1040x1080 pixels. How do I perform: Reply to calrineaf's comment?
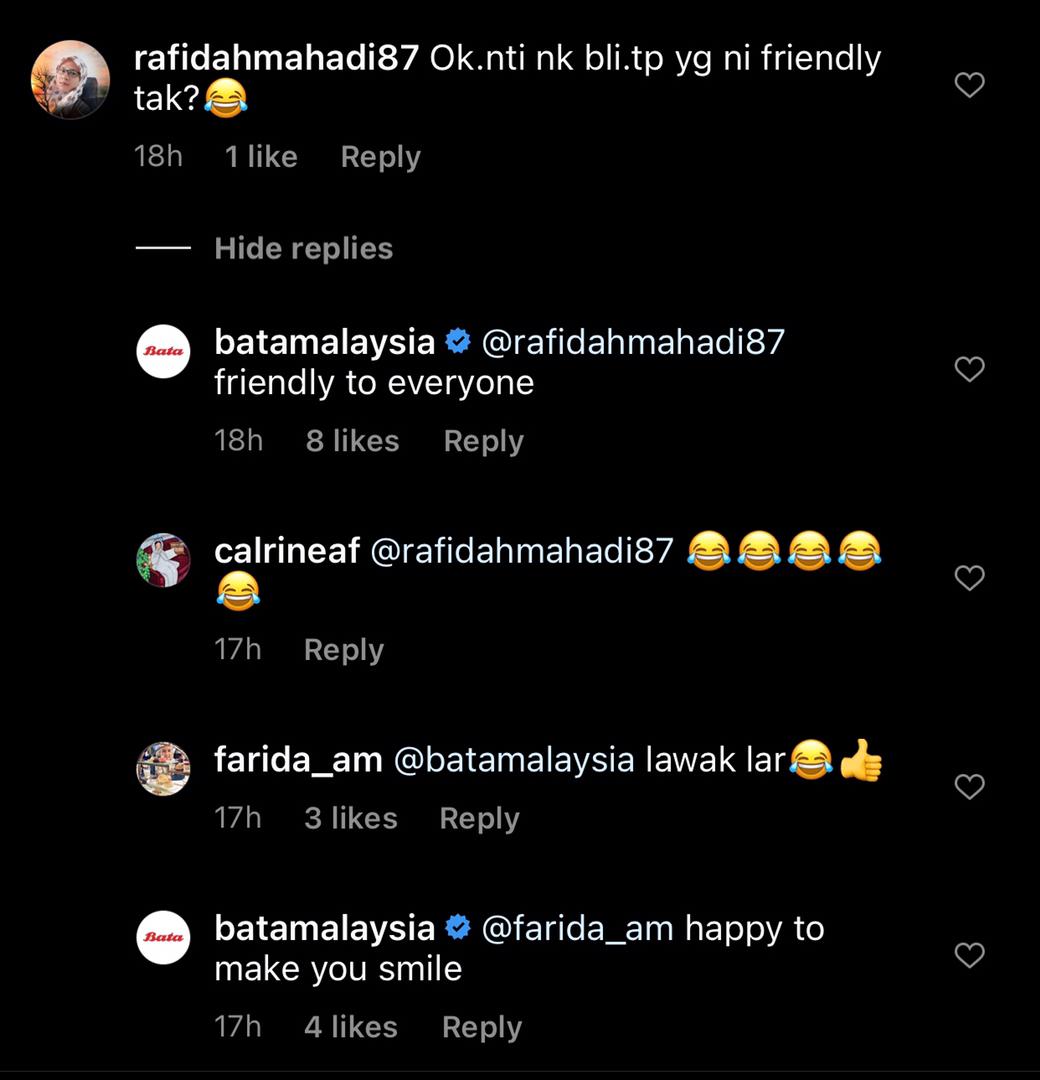pos(343,650)
